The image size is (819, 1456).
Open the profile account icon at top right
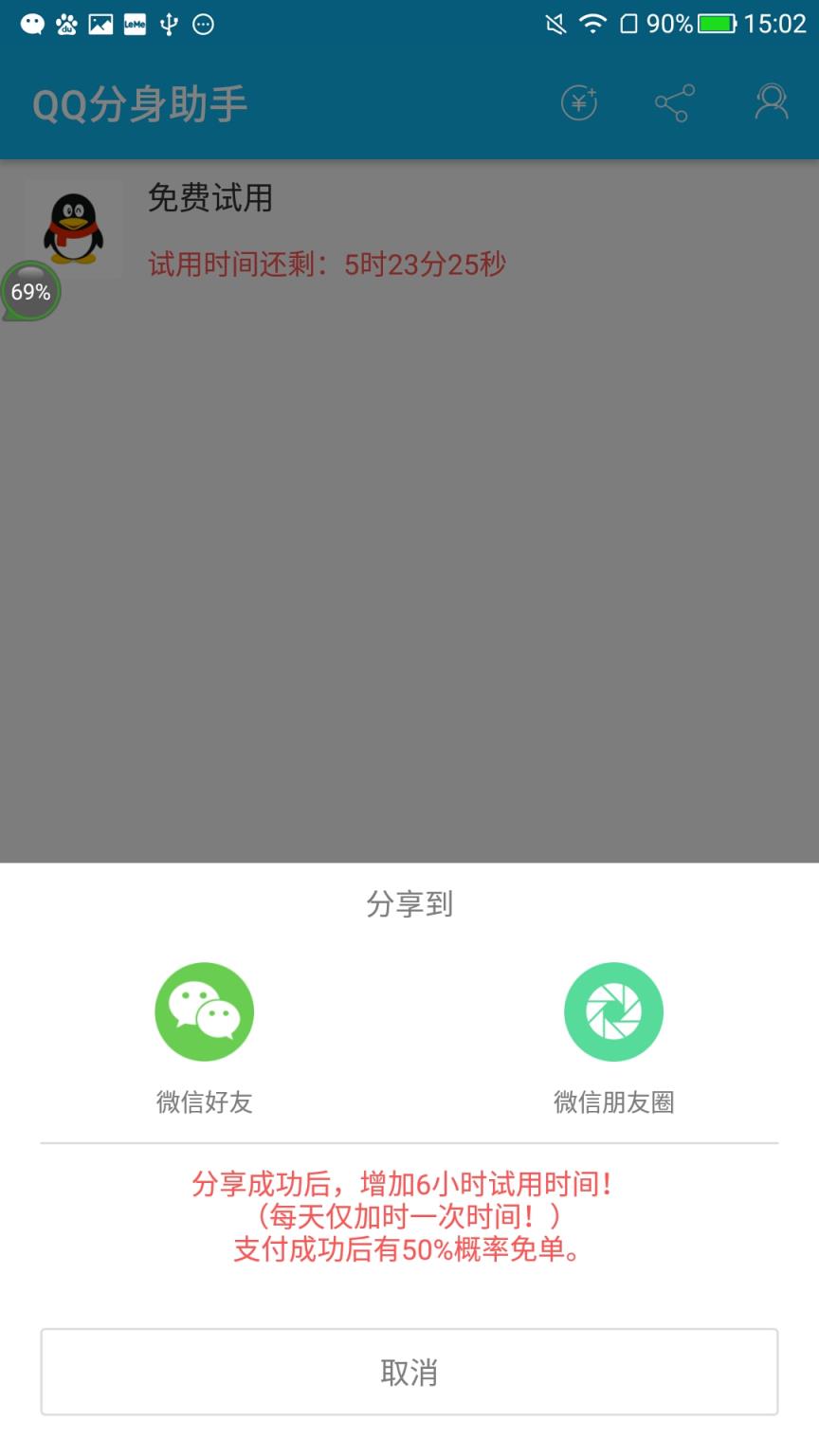point(770,104)
